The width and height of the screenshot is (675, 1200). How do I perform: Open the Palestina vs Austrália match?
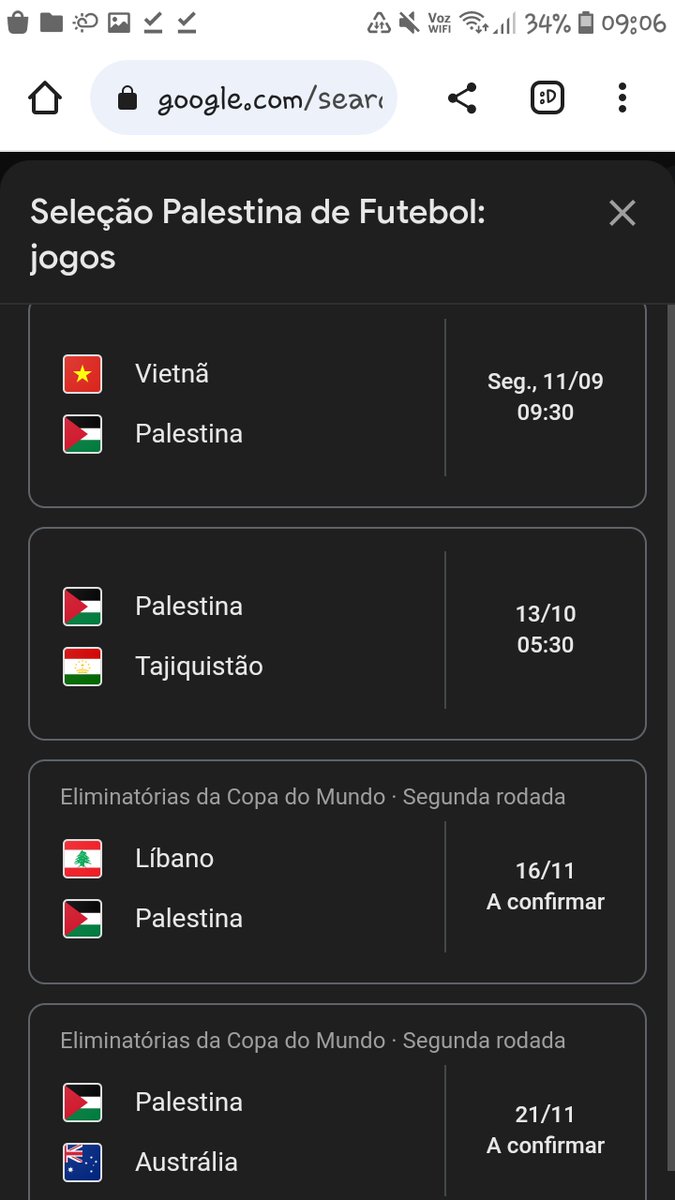337,1102
